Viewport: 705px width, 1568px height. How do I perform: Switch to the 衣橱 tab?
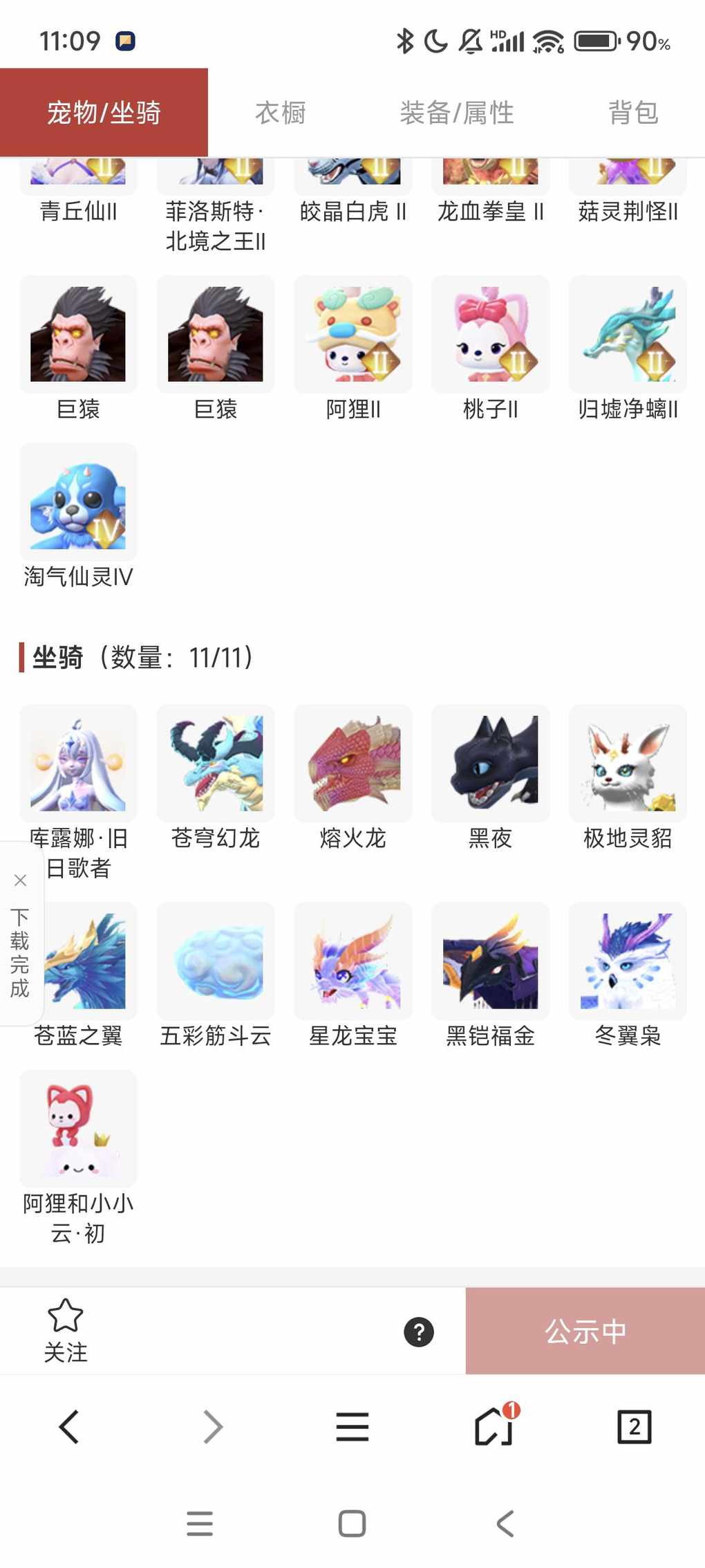click(280, 113)
